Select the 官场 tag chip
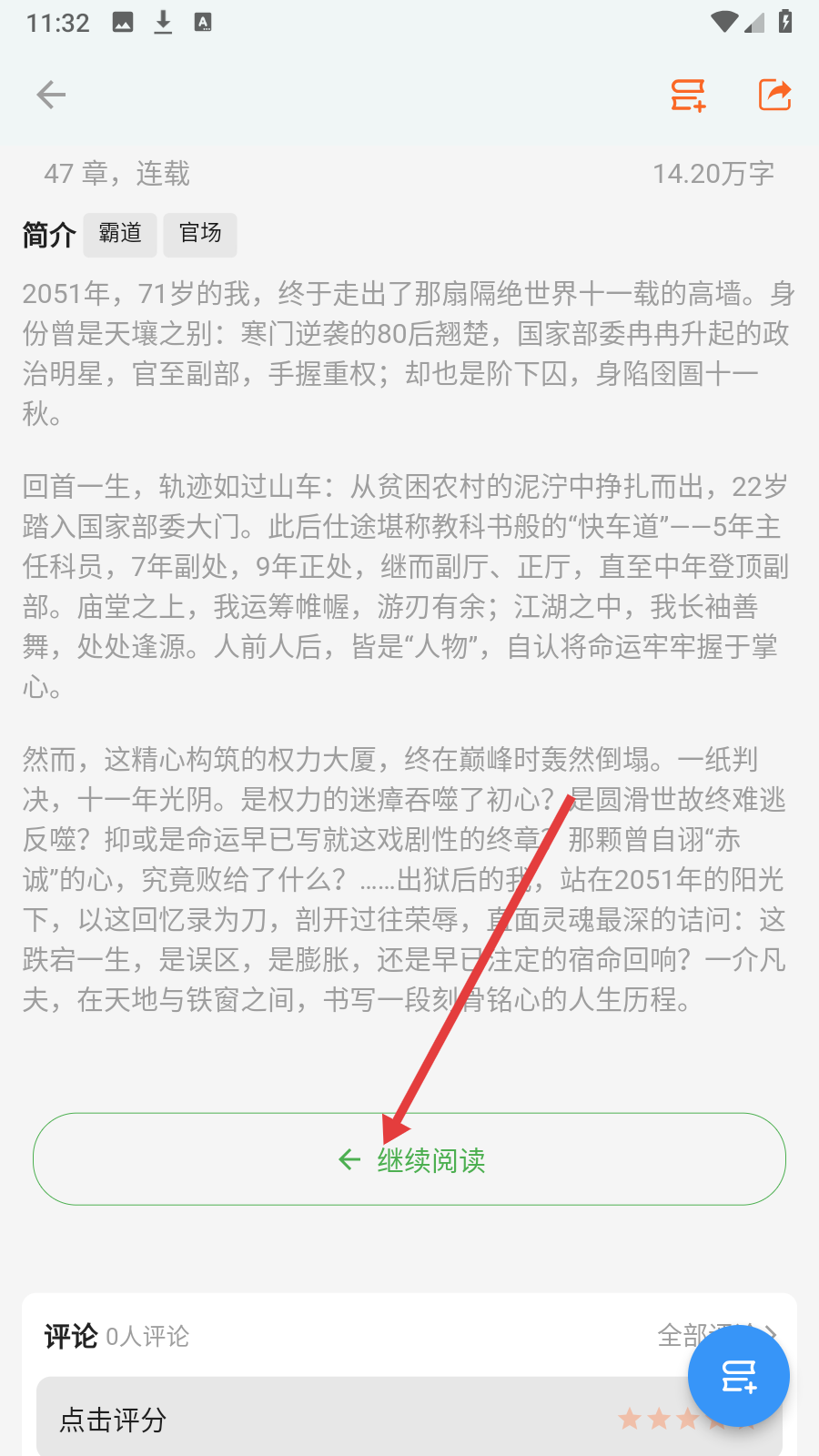Viewport: 819px width, 1456px height. (x=200, y=234)
